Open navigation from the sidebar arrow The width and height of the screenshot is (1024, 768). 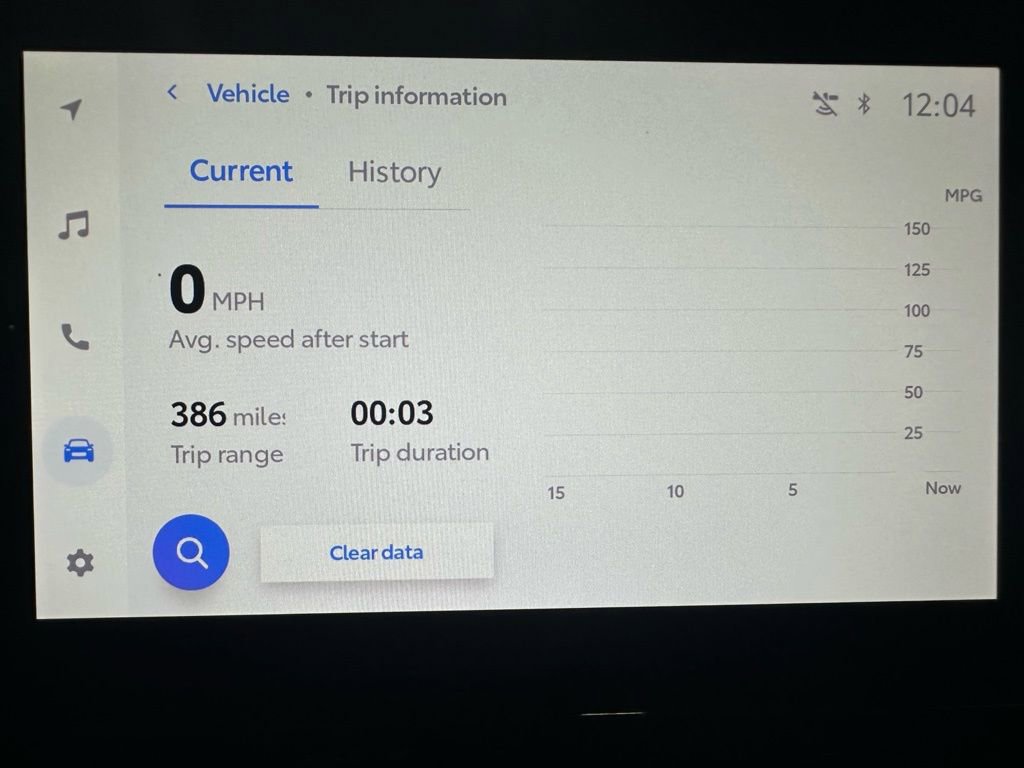pyautogui.click(x=71, y=109)
